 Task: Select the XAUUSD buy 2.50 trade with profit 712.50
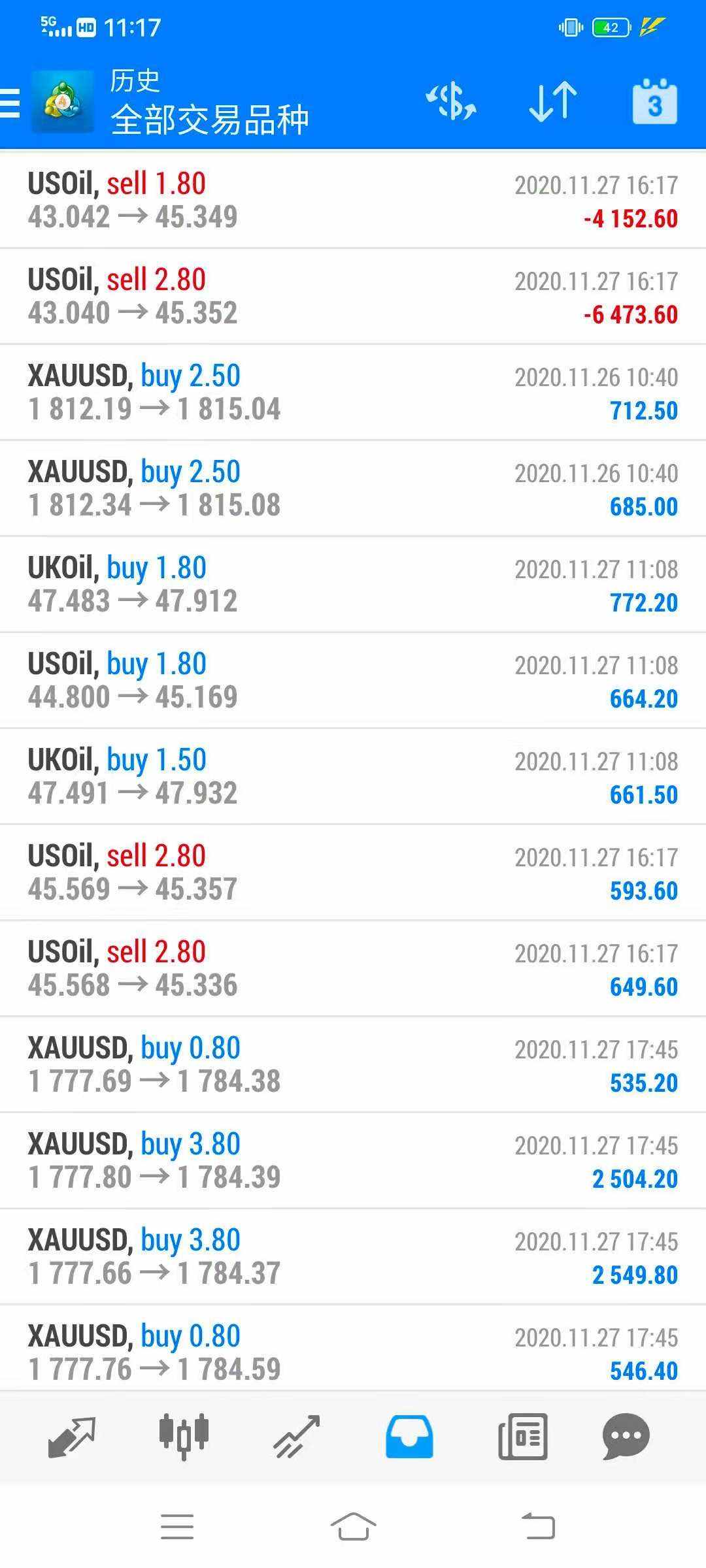click(353, 392)
